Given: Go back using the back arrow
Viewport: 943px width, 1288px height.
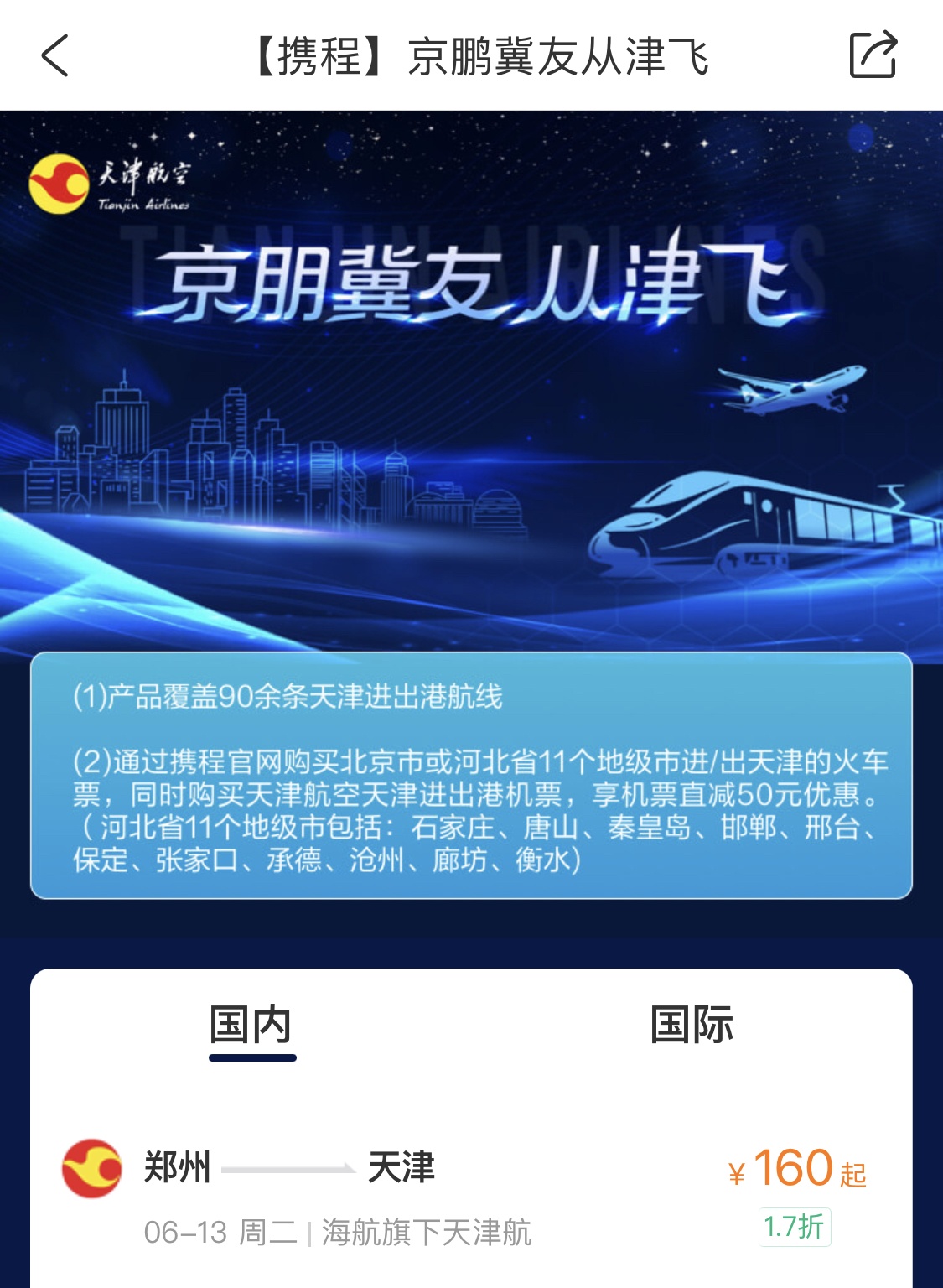Looking at the screenshot, I should (x=55, y=56).
